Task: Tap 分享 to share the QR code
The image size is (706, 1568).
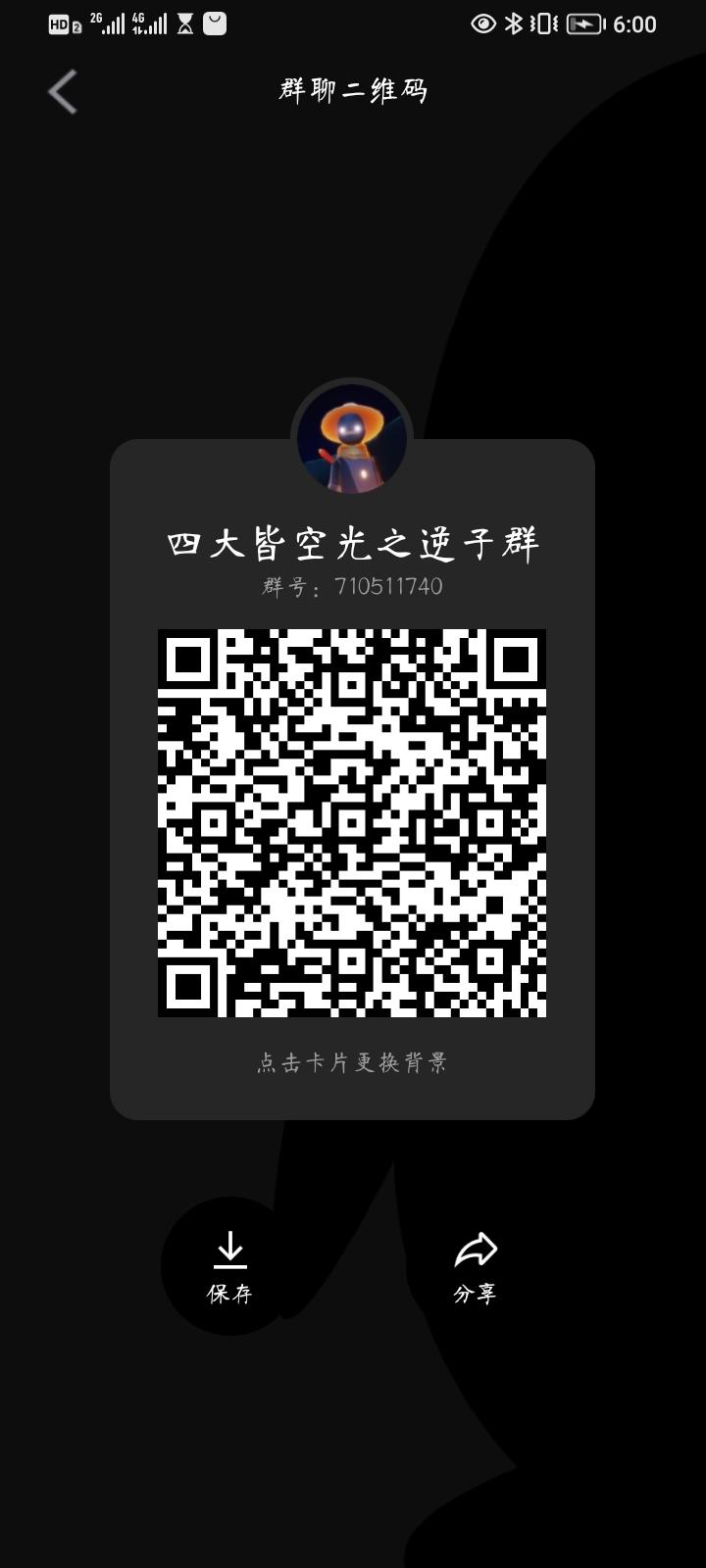Action: pyautogui.click(x=476, y=1292)
